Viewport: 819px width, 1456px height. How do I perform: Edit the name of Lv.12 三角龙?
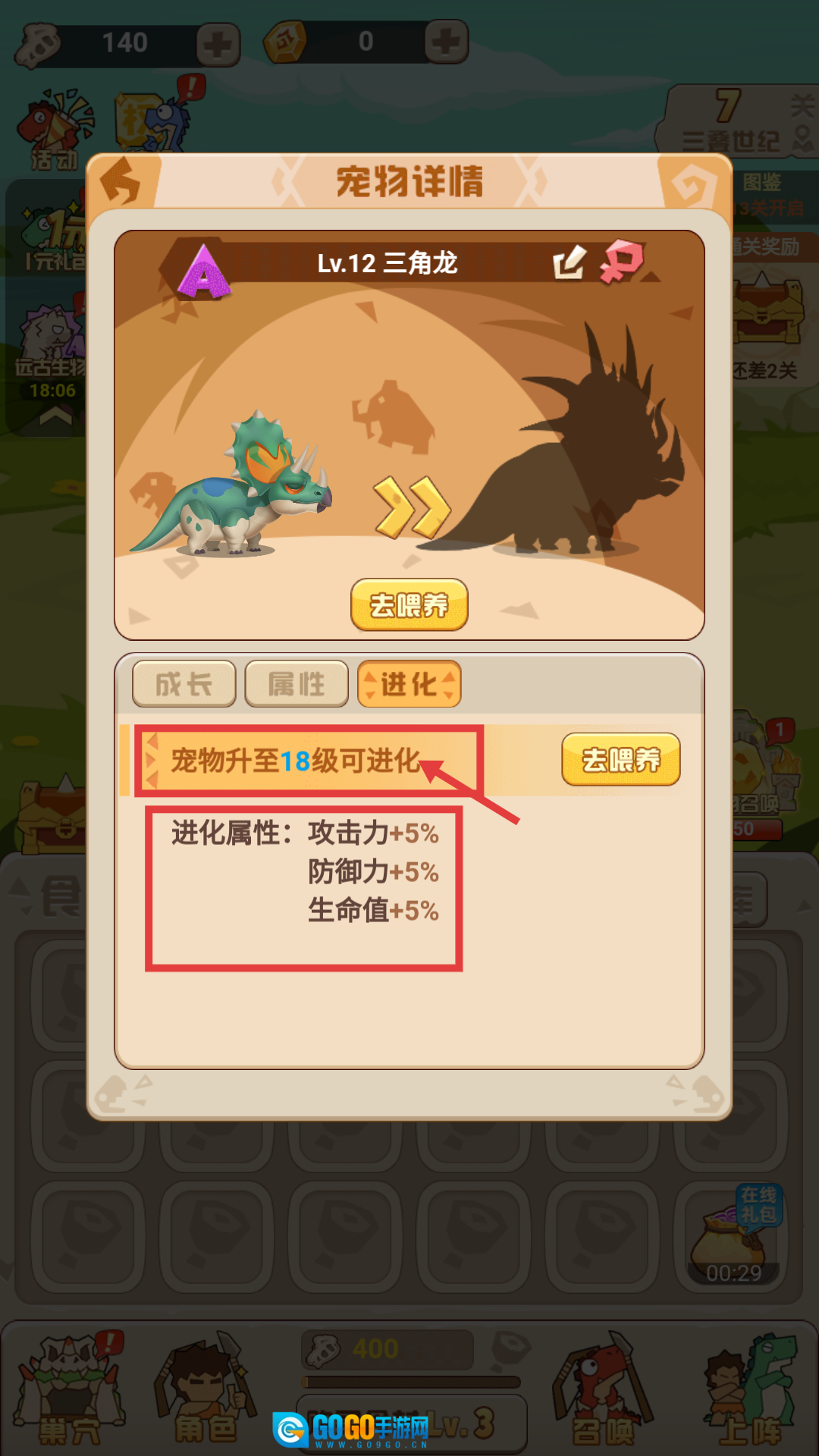[569, 262]
